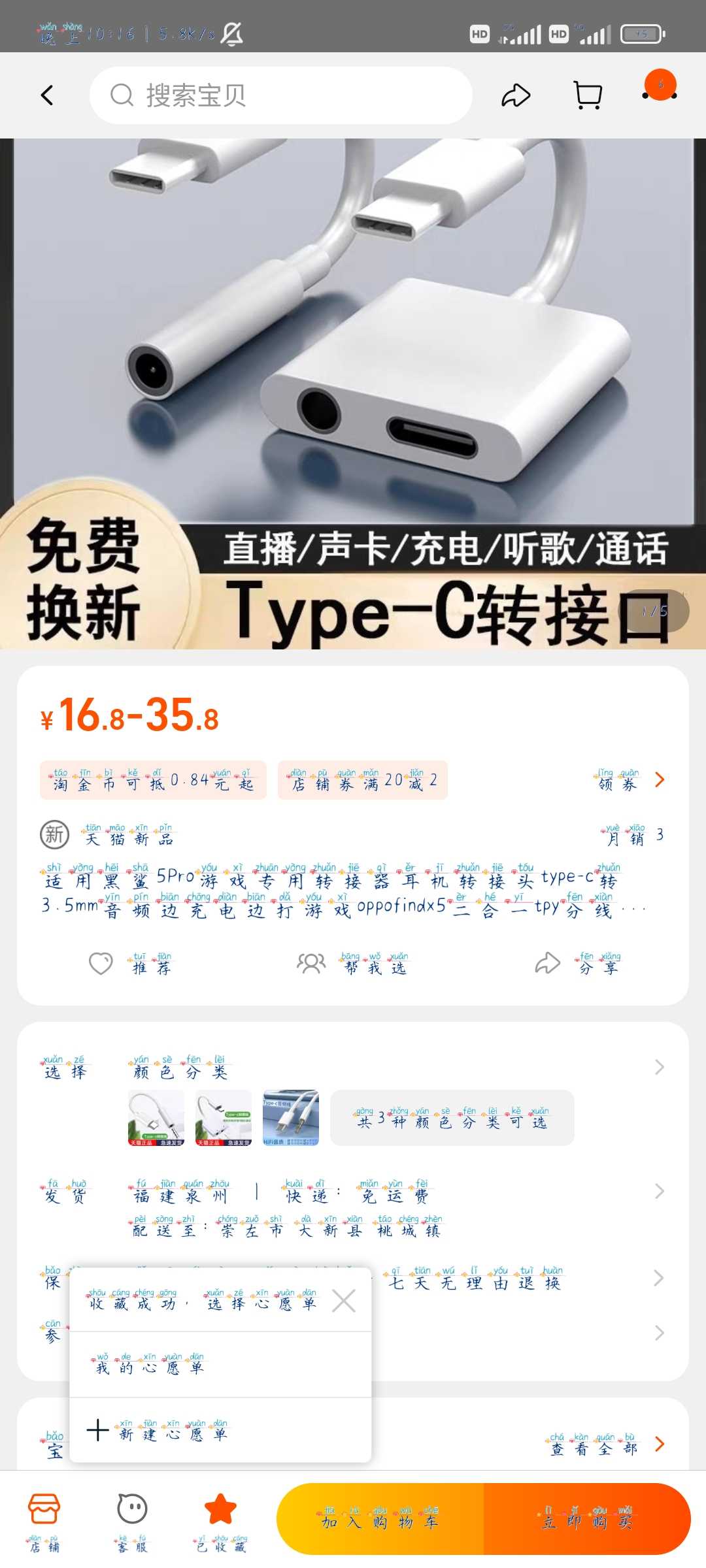Share this item via top share icon
This screenshot has width=706, height=1568.
tap(515, 95)
